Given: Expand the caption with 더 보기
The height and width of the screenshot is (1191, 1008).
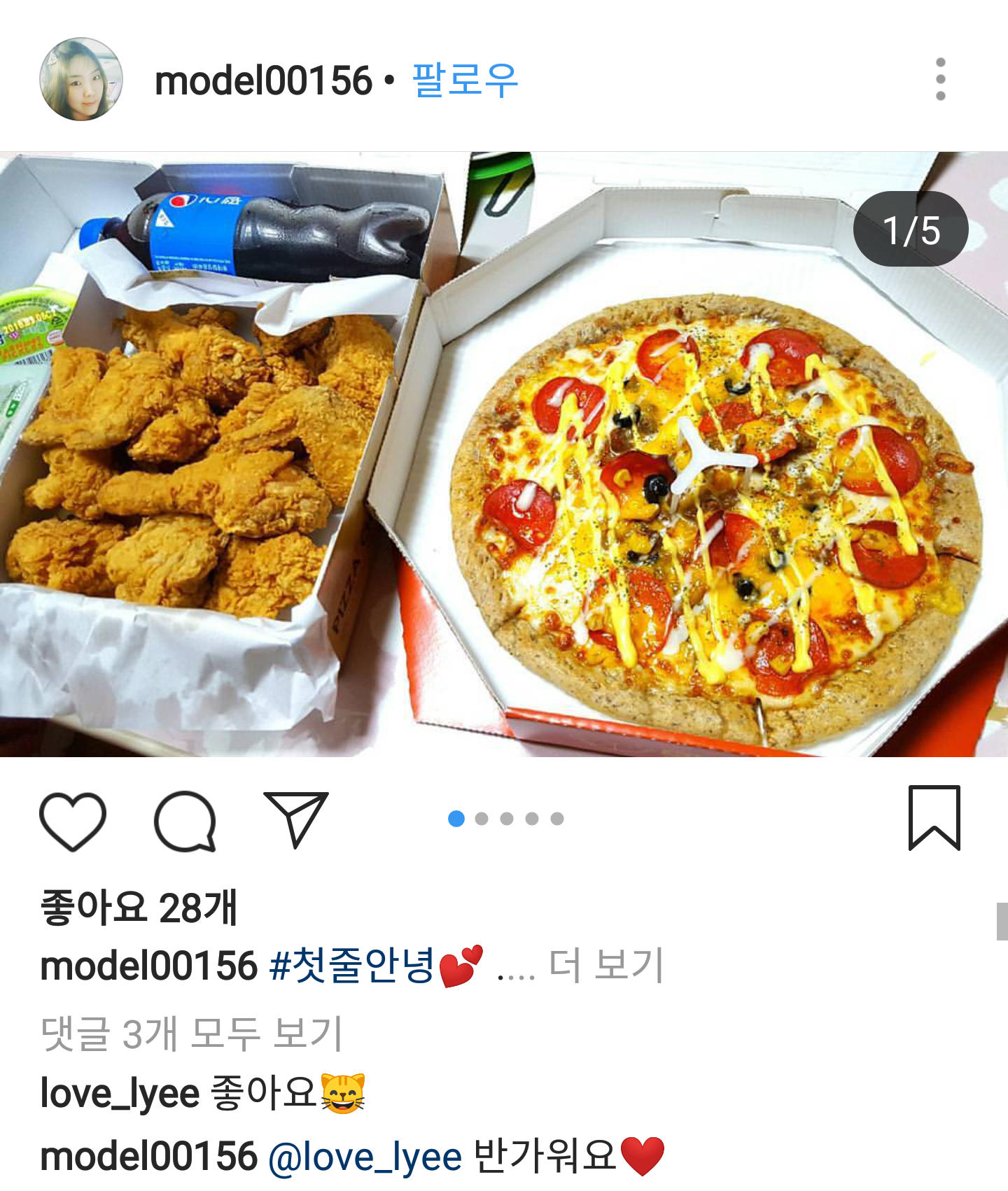Looking at the screenshot, I should point(606,966).
